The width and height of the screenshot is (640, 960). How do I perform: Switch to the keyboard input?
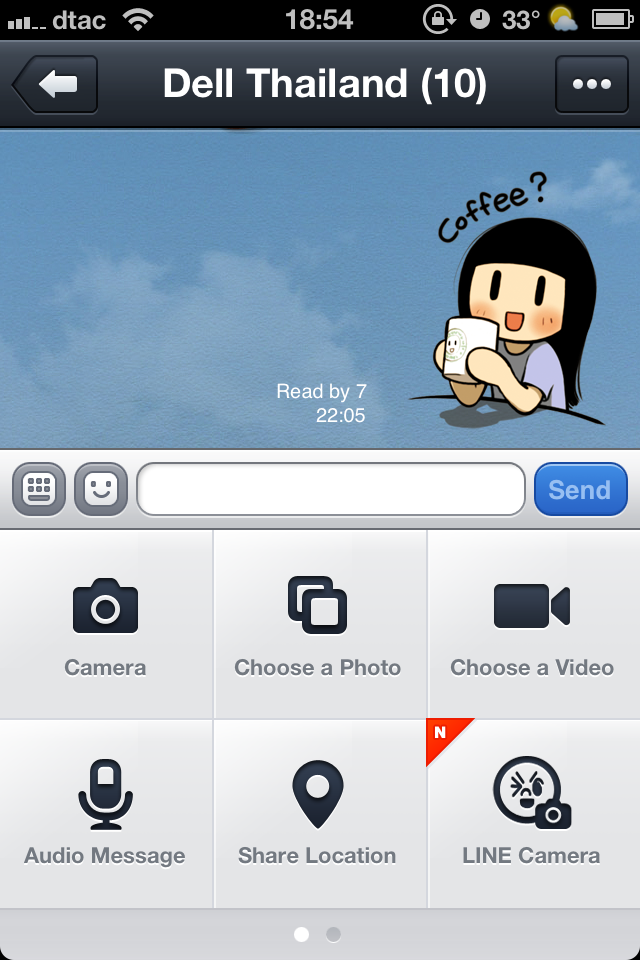point(40,490)
